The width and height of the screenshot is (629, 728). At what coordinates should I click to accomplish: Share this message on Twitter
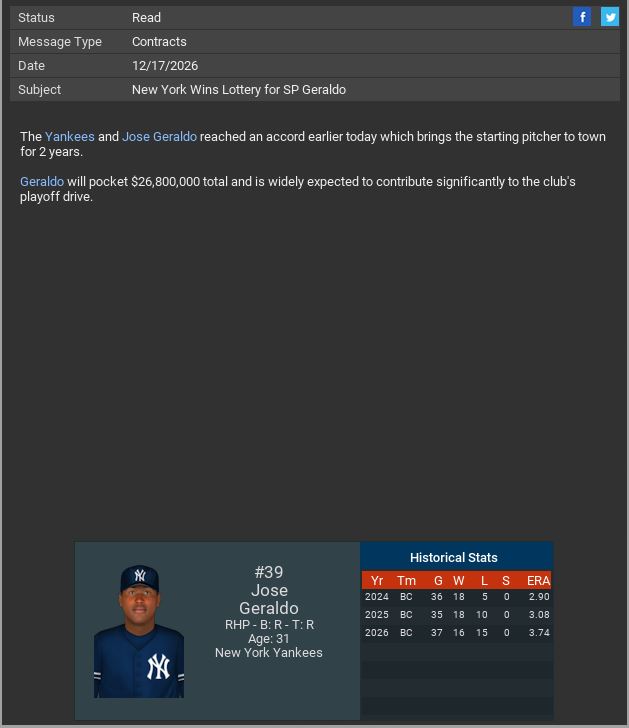point(609,17)
